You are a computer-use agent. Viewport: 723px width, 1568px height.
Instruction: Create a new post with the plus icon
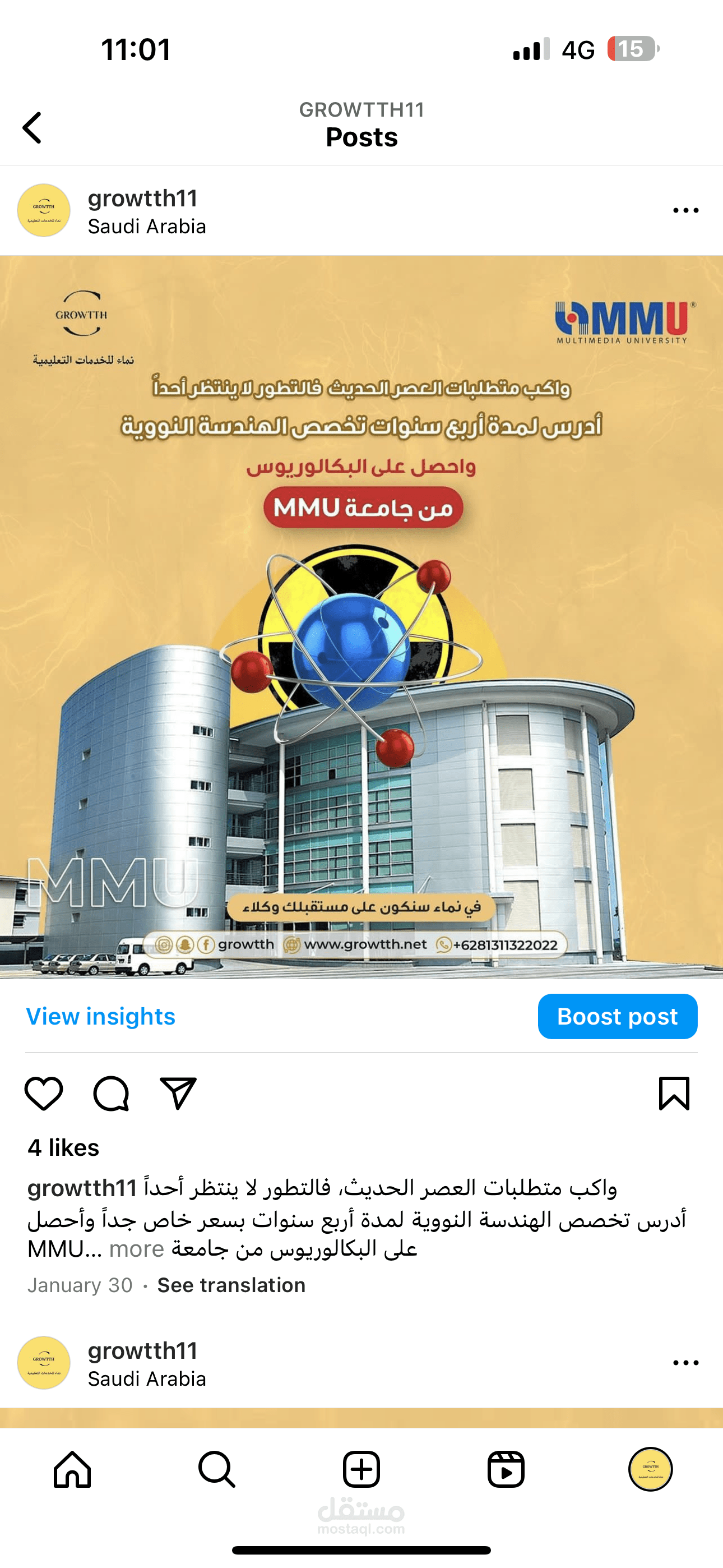(361, 1469)
